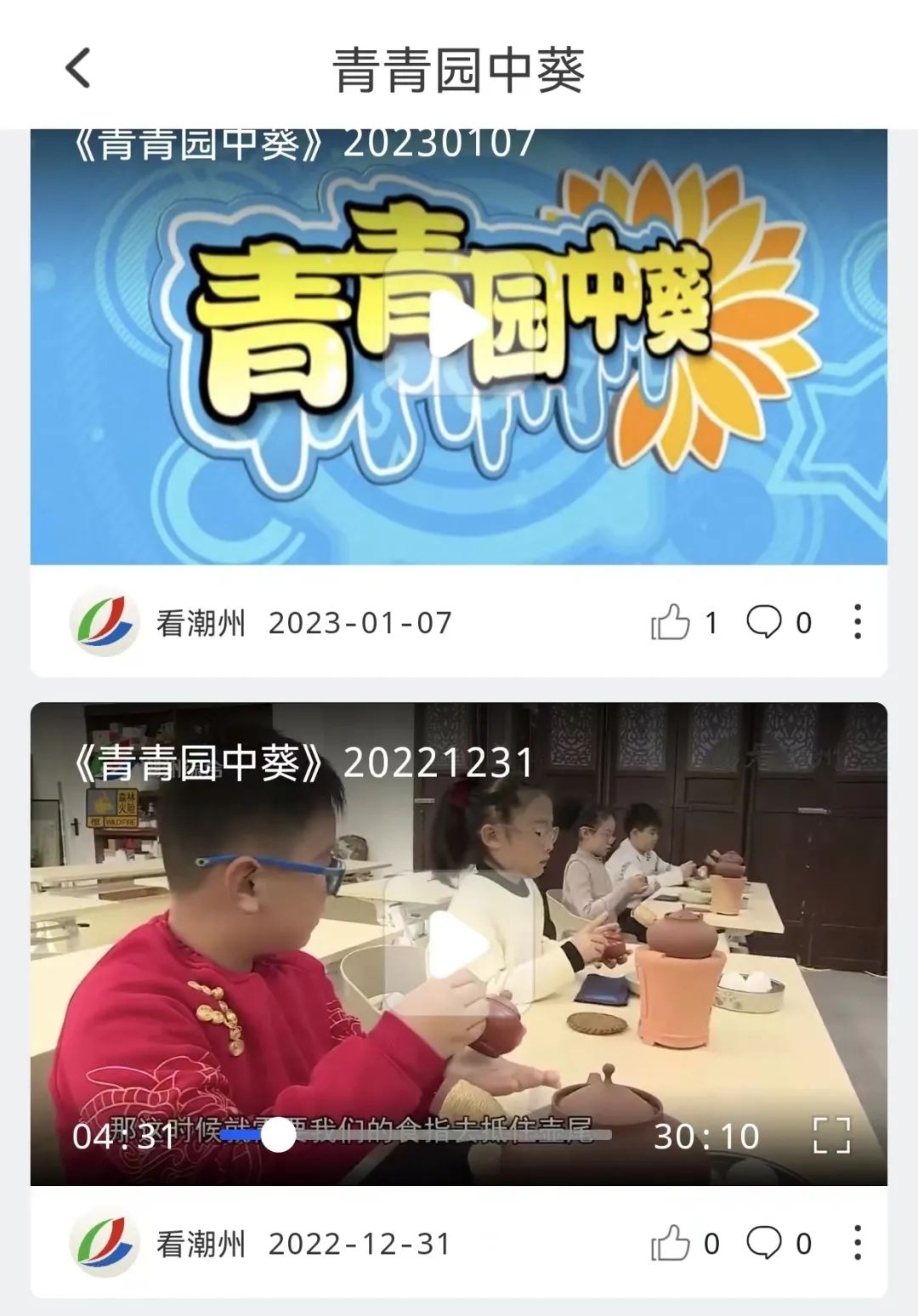Play the 20221231 episode video
The image size is (918, 1316).
tap(459, 944)
